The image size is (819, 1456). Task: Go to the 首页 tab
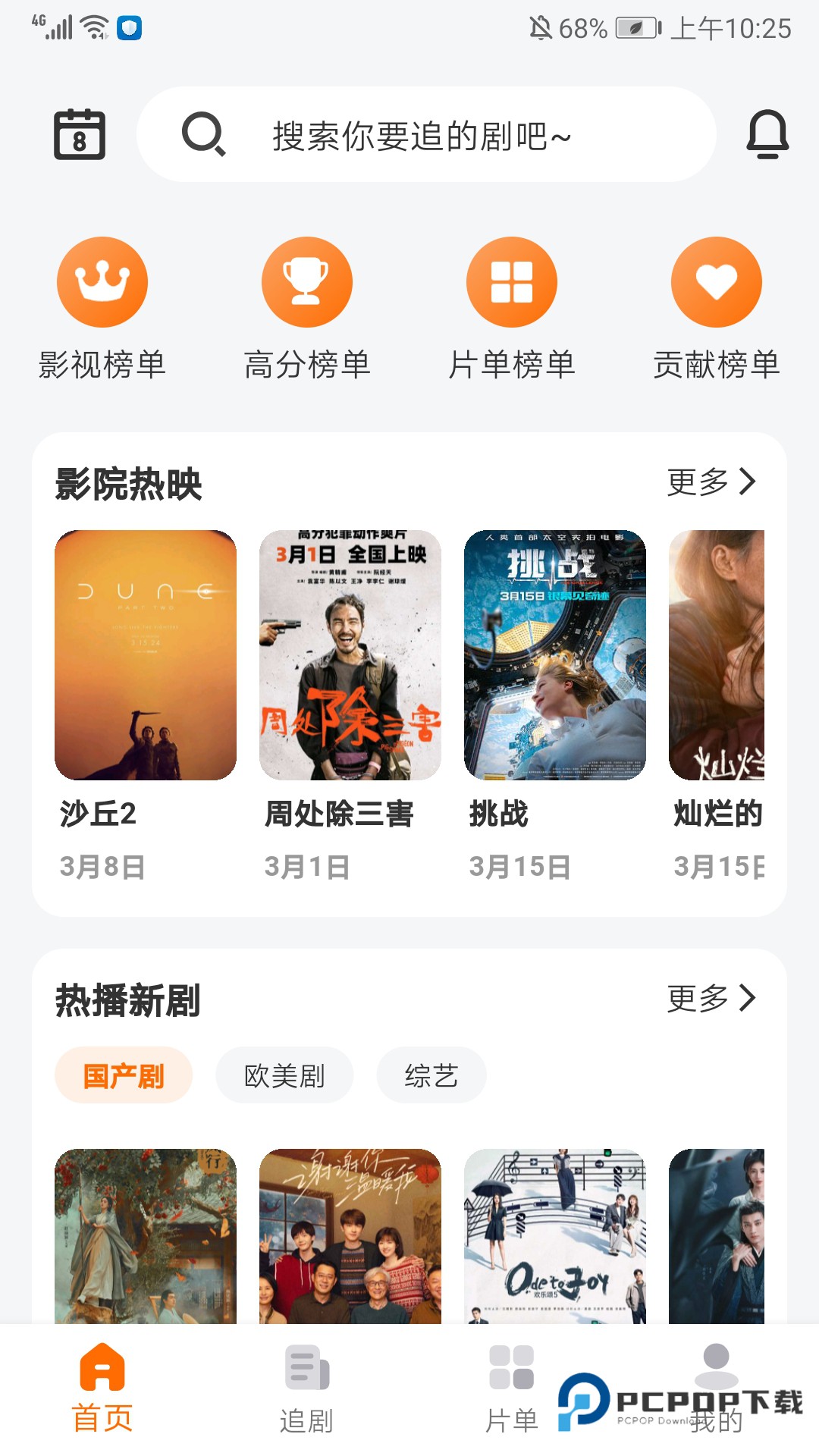[x=102, y=1388]
